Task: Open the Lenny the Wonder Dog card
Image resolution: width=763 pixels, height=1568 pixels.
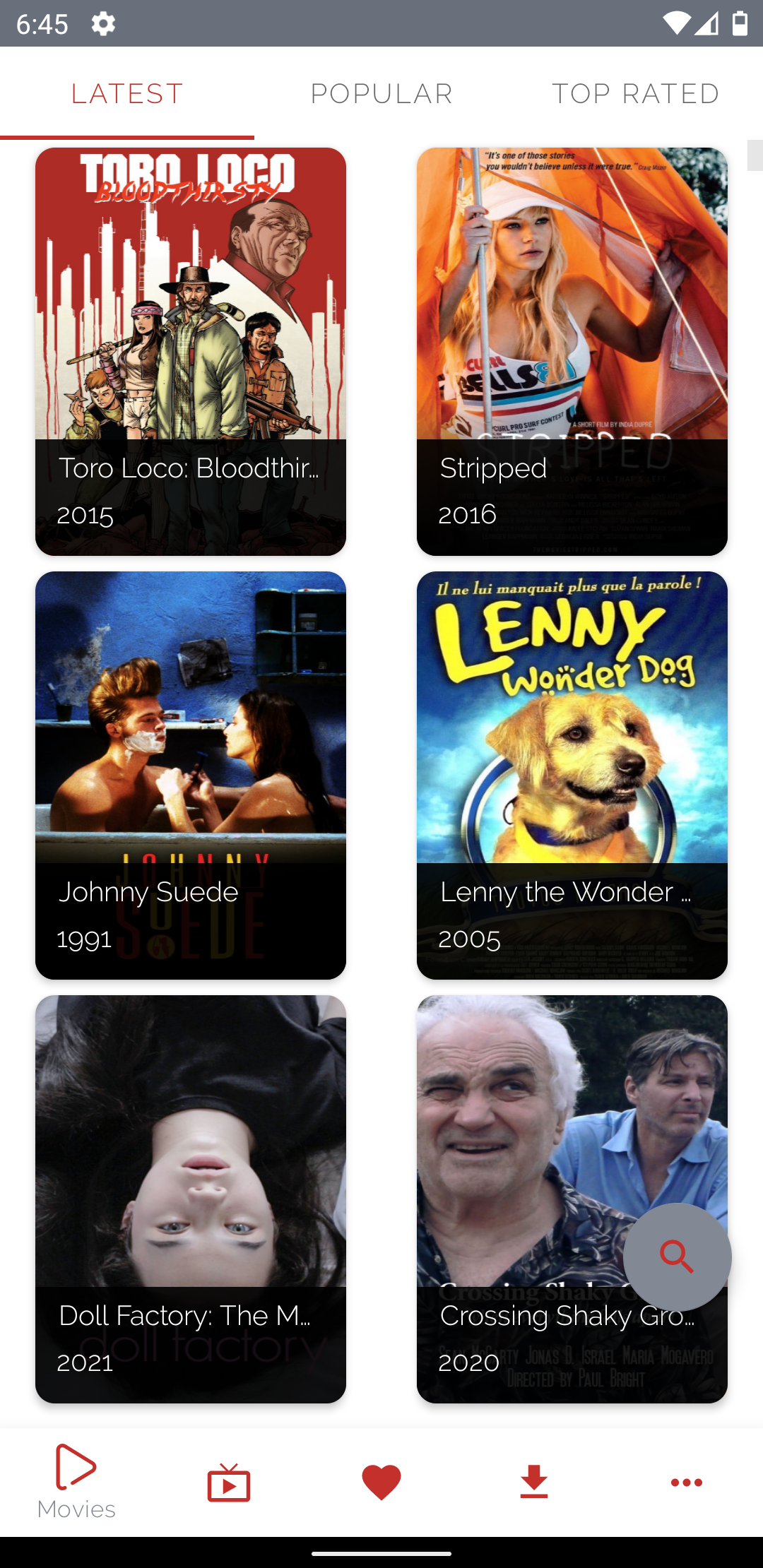Action: tap(572, 775)
